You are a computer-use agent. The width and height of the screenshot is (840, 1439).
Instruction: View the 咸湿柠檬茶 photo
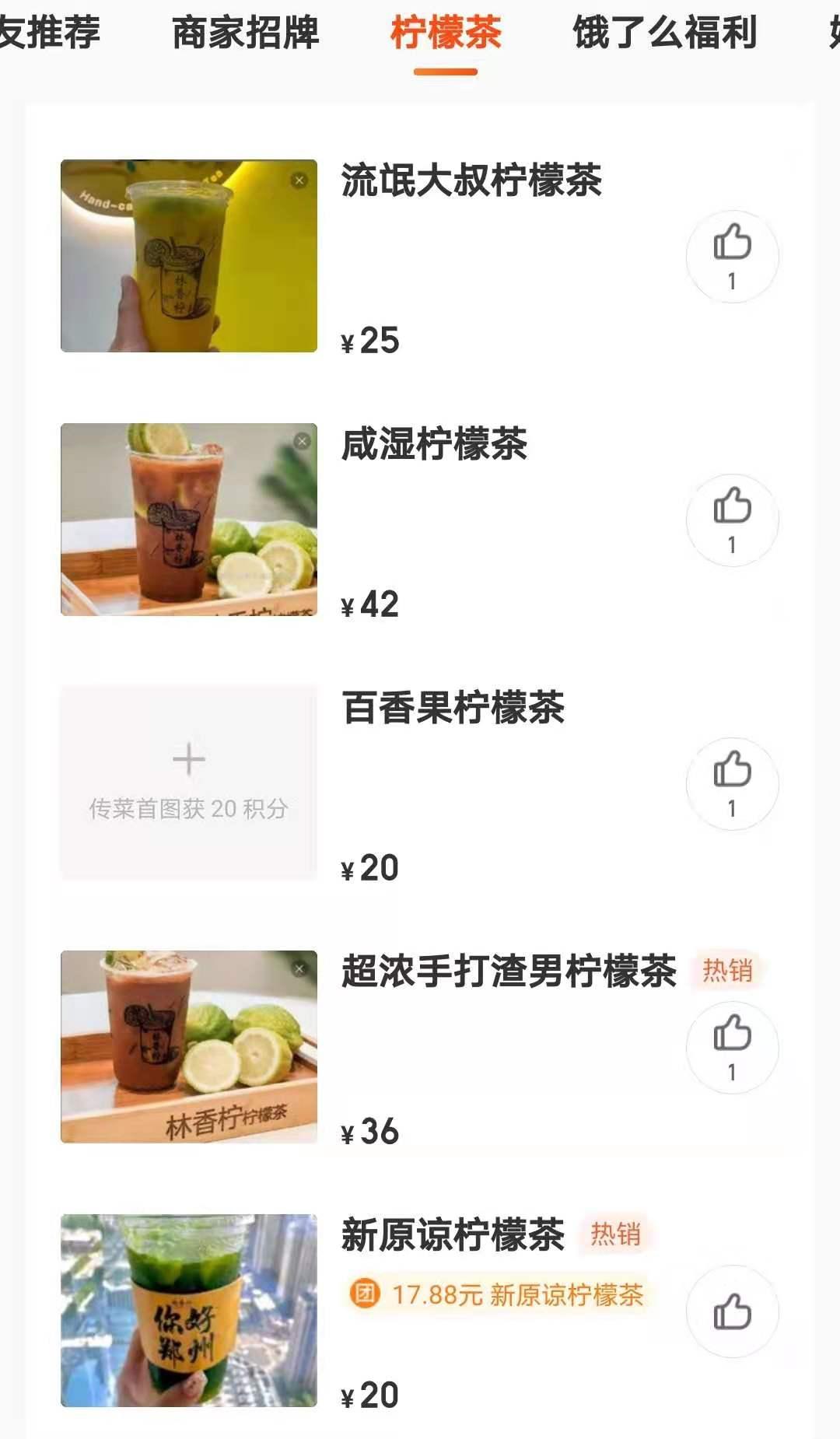(189, 520)
